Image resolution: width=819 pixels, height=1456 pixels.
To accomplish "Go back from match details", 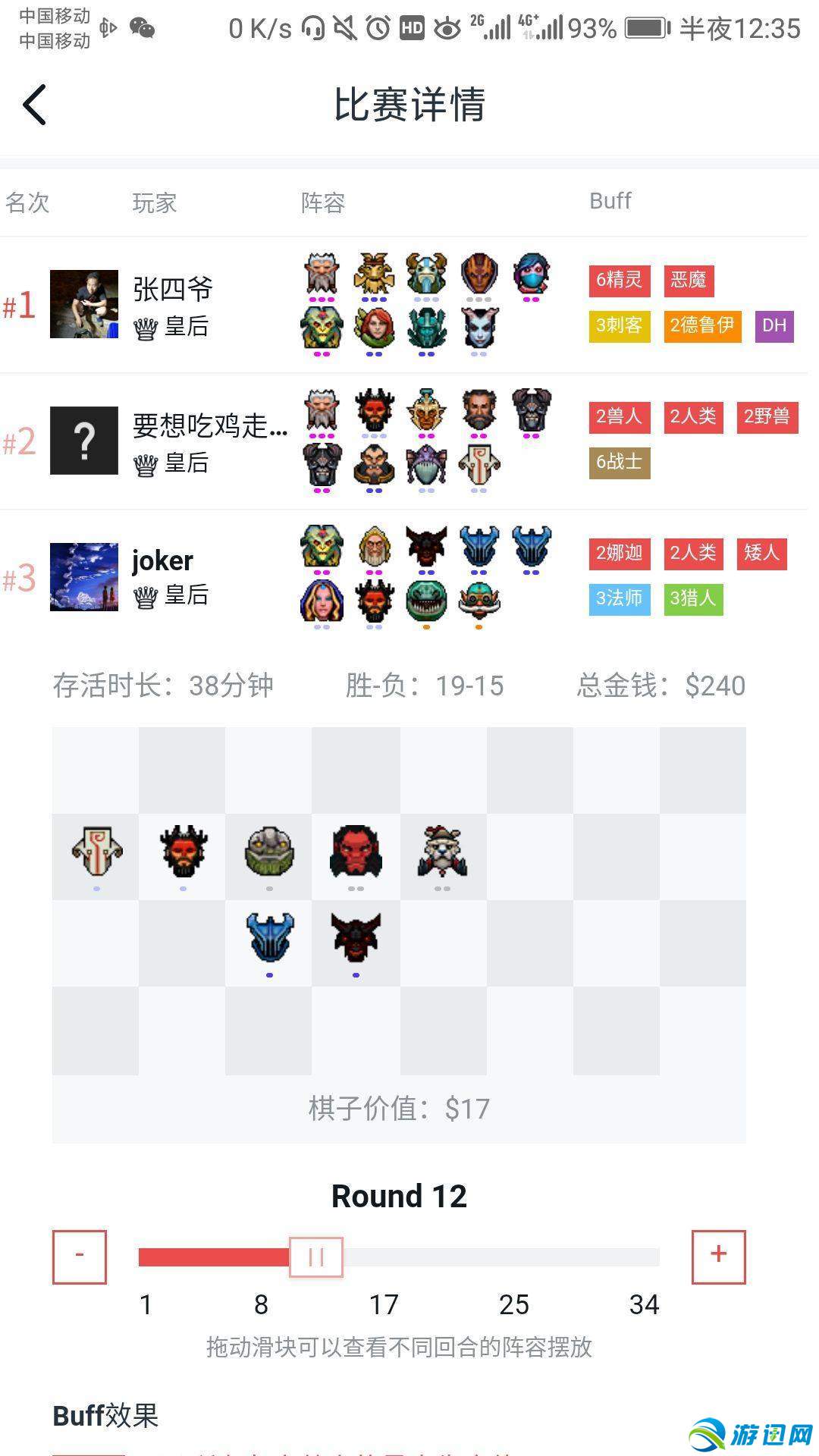I will point(35,105).
